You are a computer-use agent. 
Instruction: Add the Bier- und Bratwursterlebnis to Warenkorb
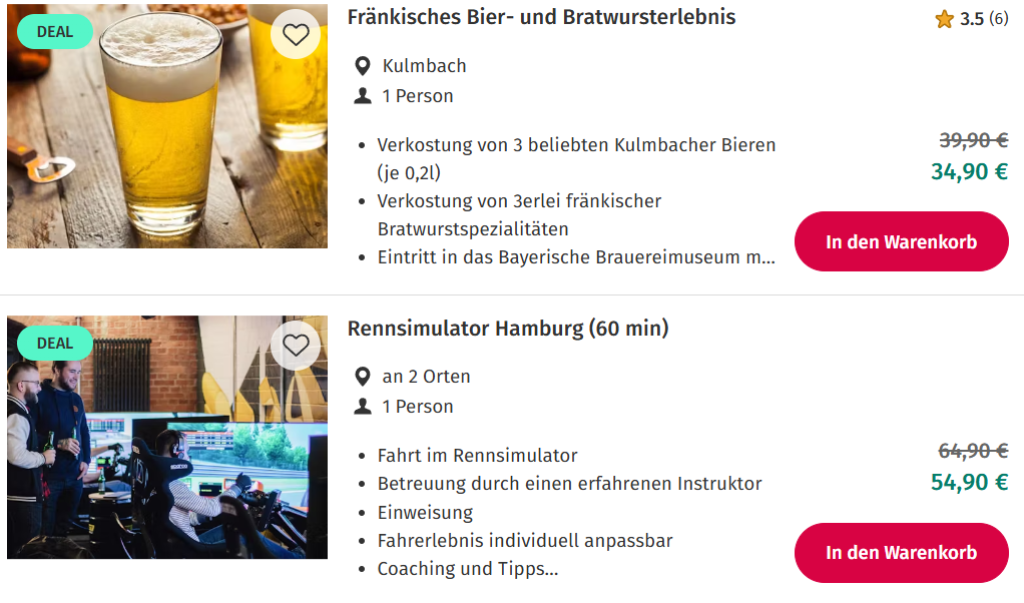pos(901,242)
